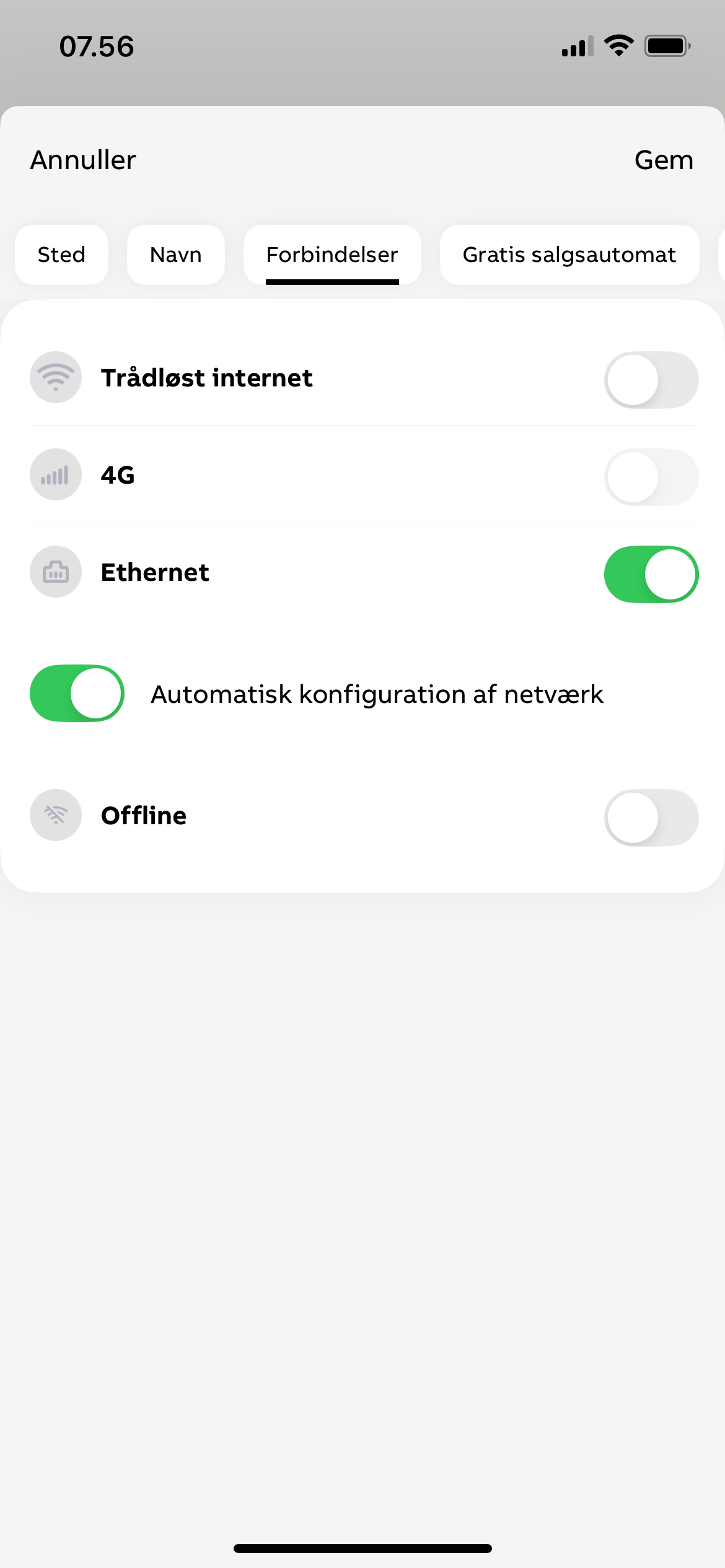Turn on the 4G switch
The image size is (725, 1568).
point(651,477)
